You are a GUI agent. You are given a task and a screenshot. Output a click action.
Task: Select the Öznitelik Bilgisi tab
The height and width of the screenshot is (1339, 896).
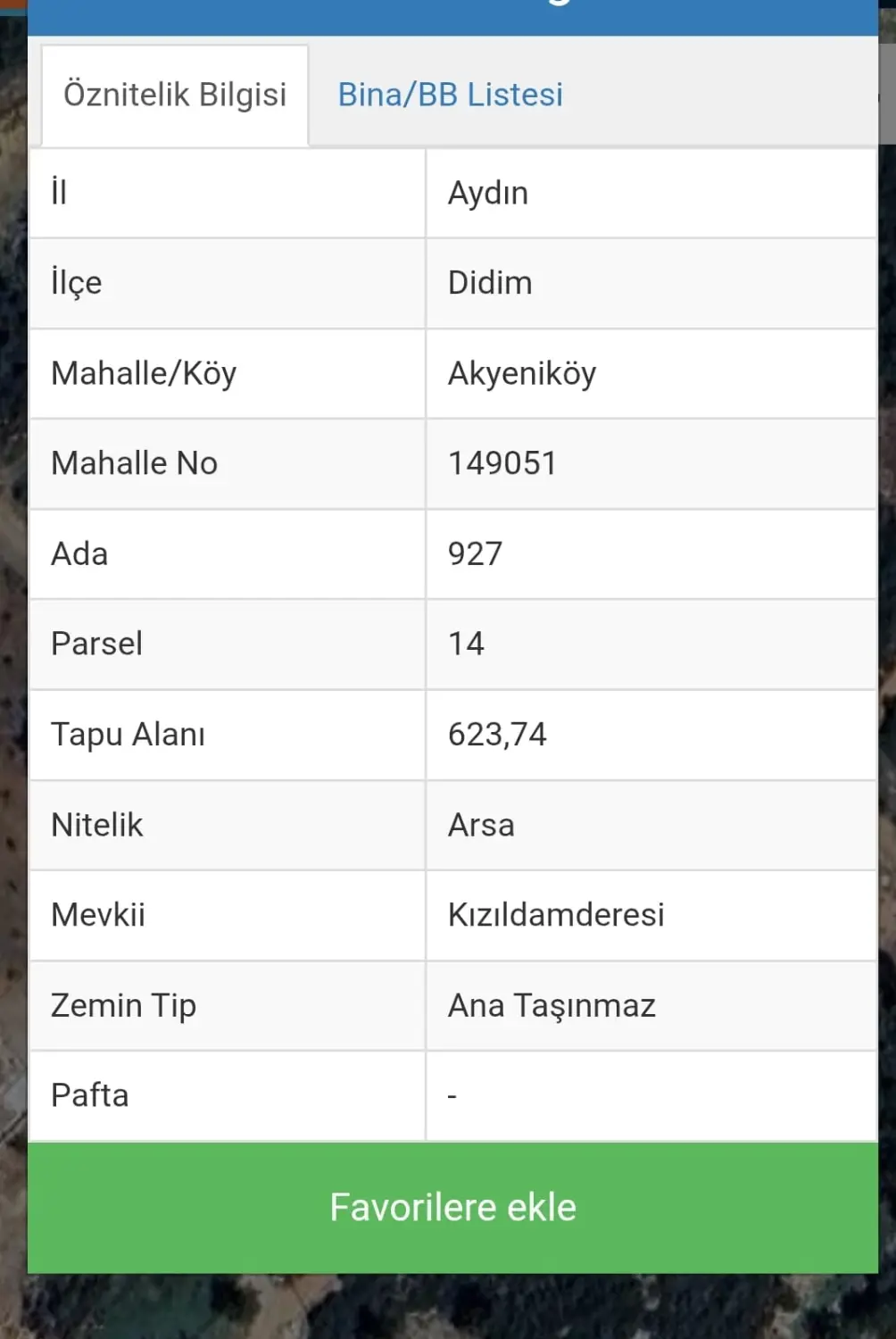[175, 95]
